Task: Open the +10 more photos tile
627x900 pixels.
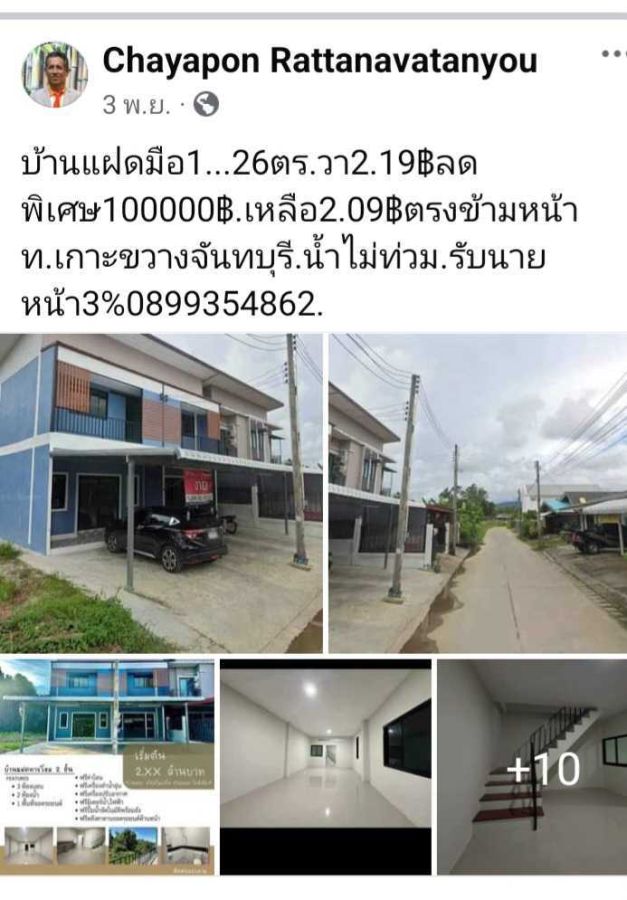Action: [532, 766]
